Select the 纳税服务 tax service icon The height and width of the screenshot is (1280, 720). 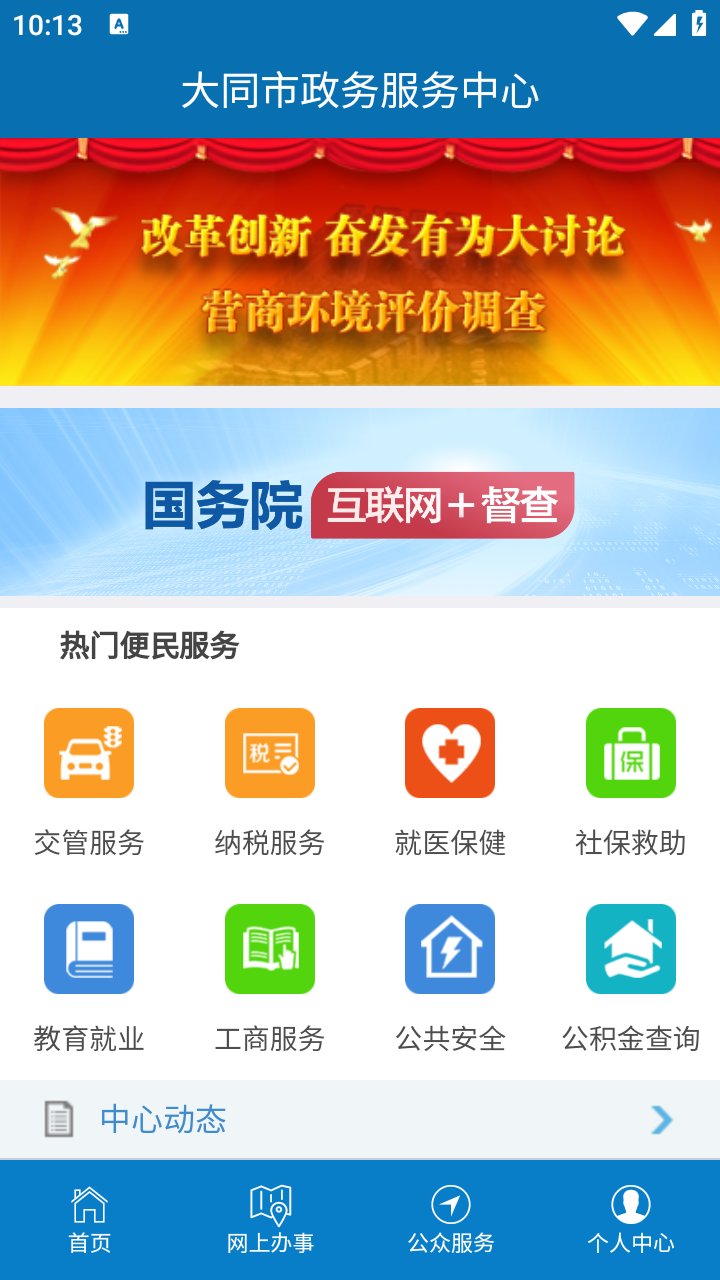point(270,753)
